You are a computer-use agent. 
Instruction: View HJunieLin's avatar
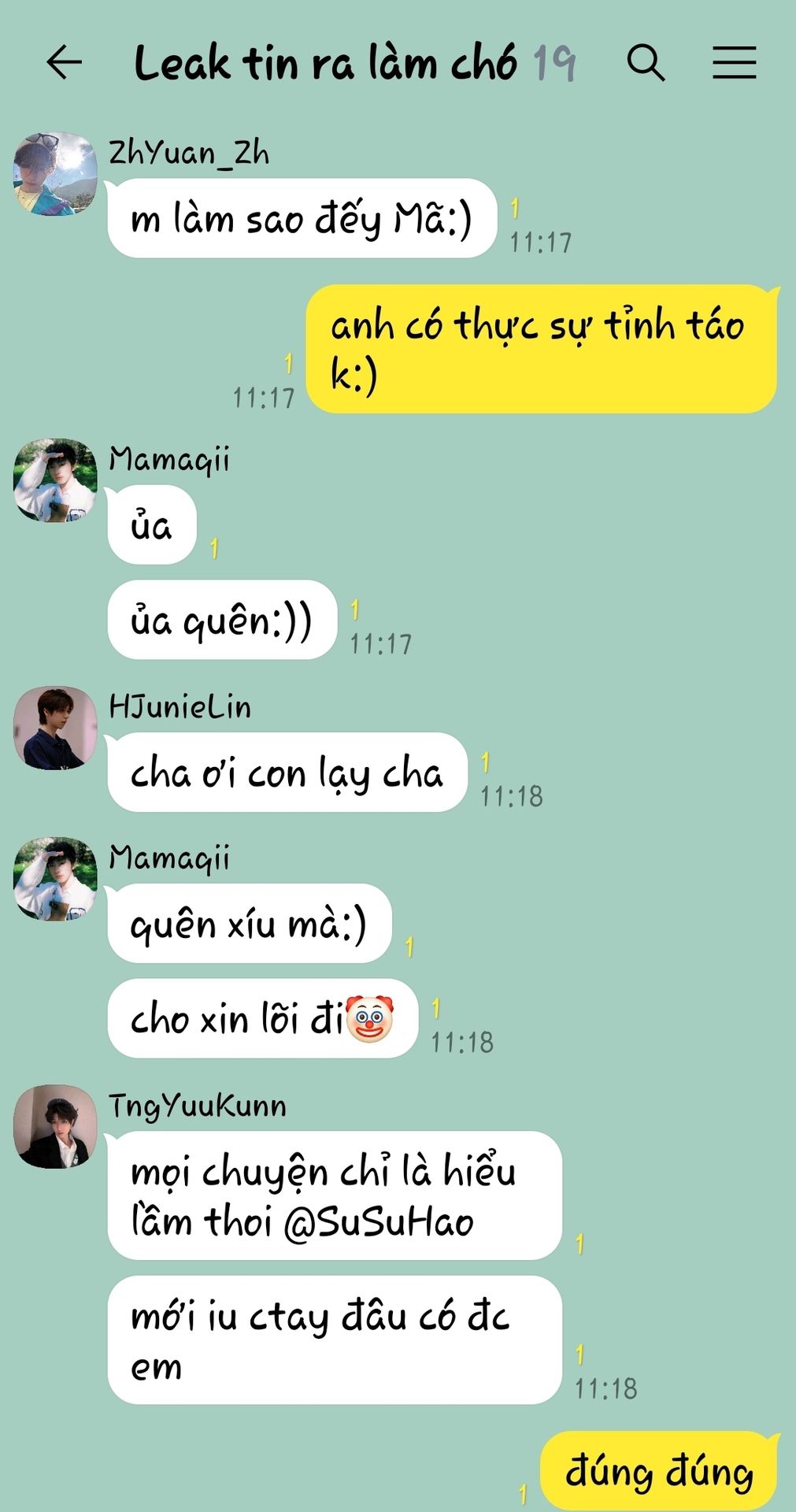55,728
